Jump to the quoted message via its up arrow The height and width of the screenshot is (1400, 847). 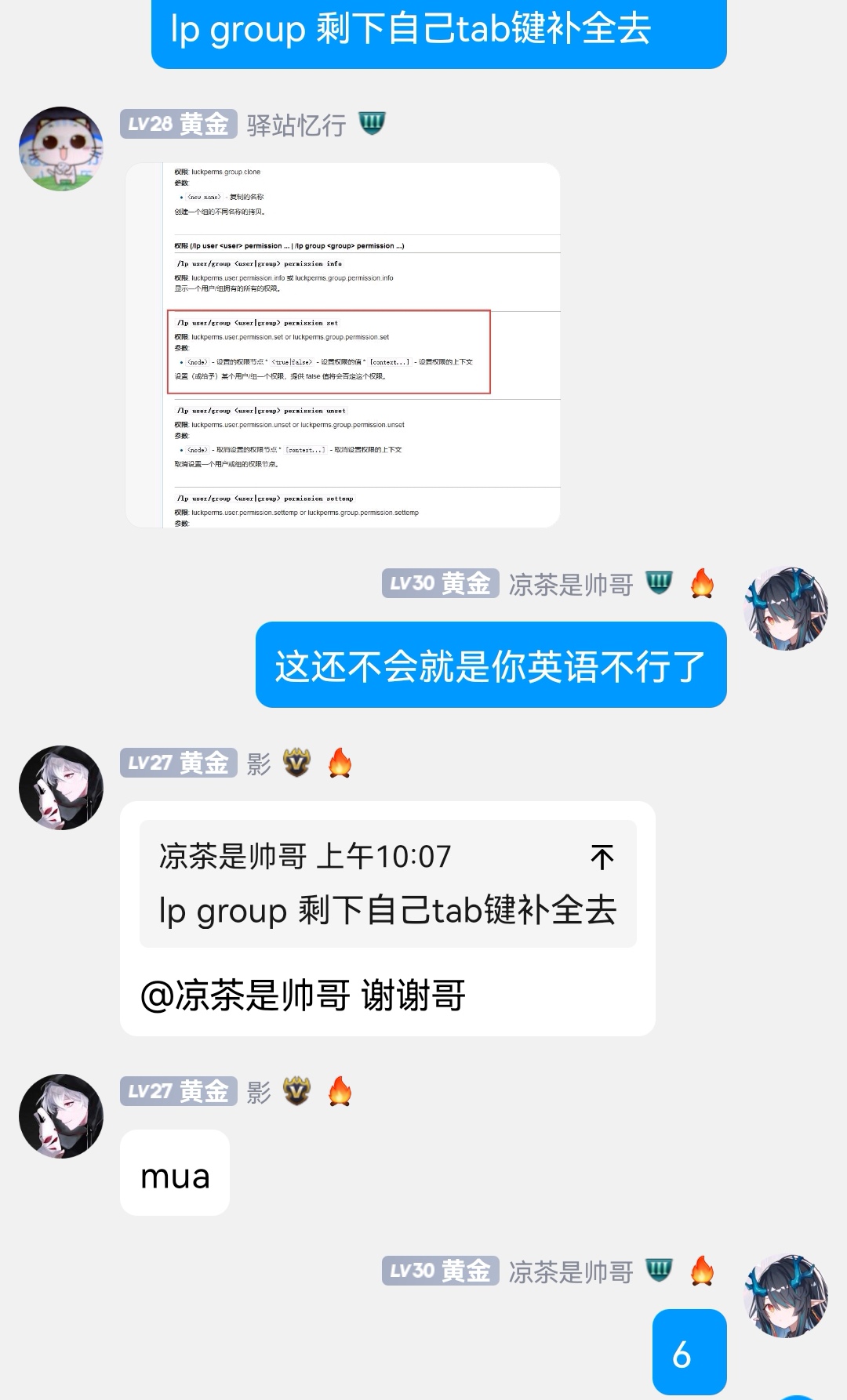tap(602, 857)
